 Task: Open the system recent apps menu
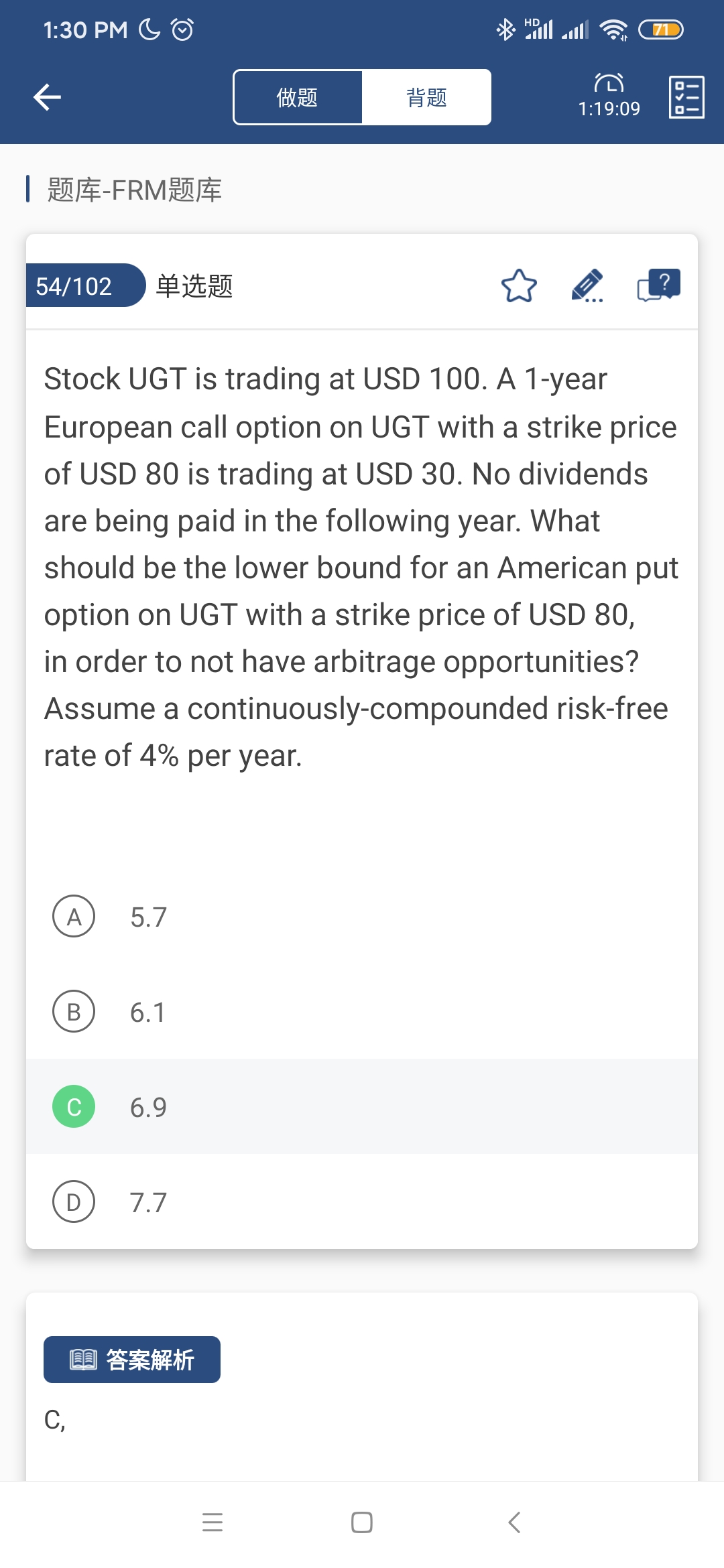(213, 1522)
